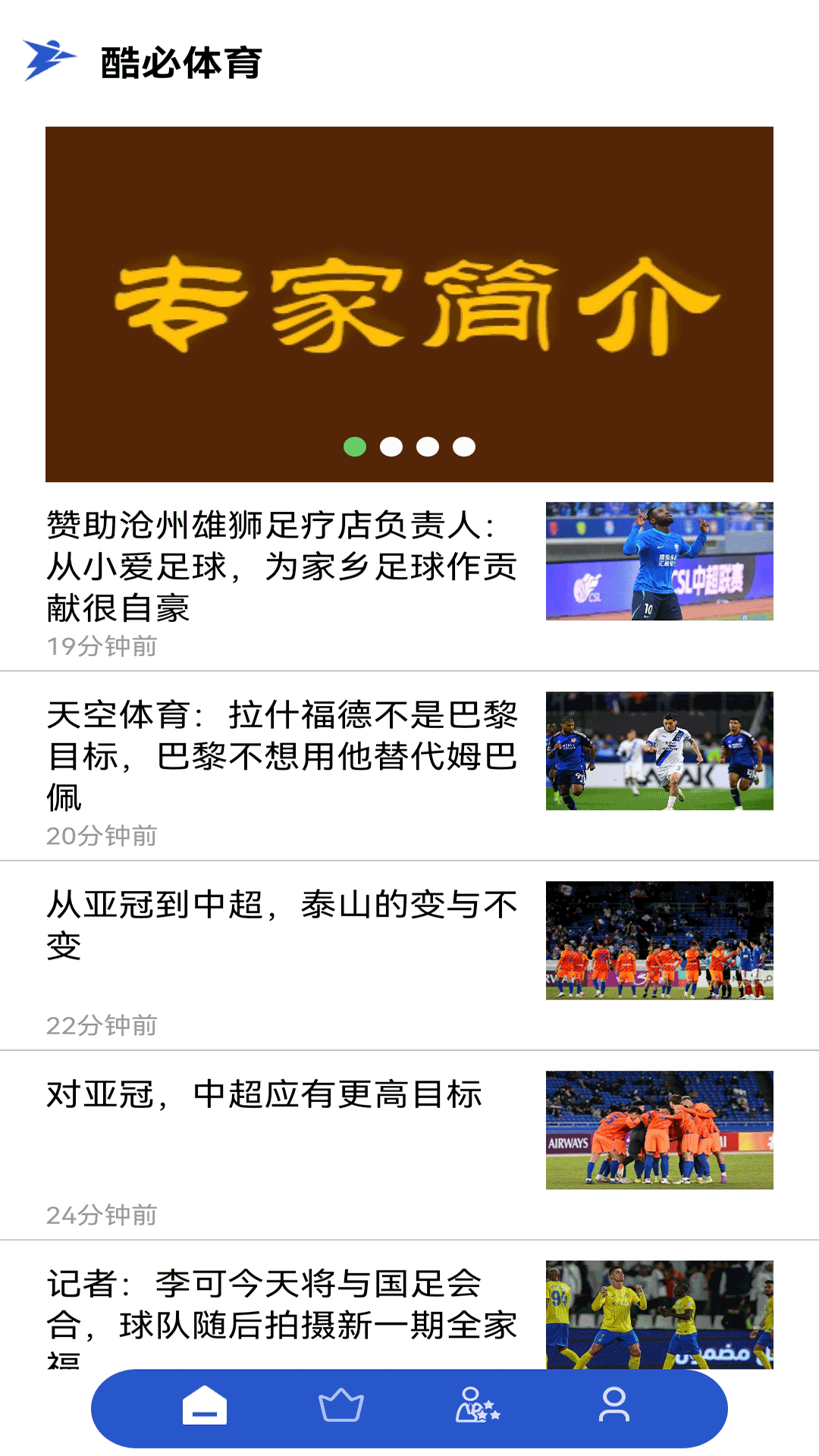The width and height of the screenshot is (819, 1456).
Task: Select the second carousel indicator dot
Action: tap(391, 447)
